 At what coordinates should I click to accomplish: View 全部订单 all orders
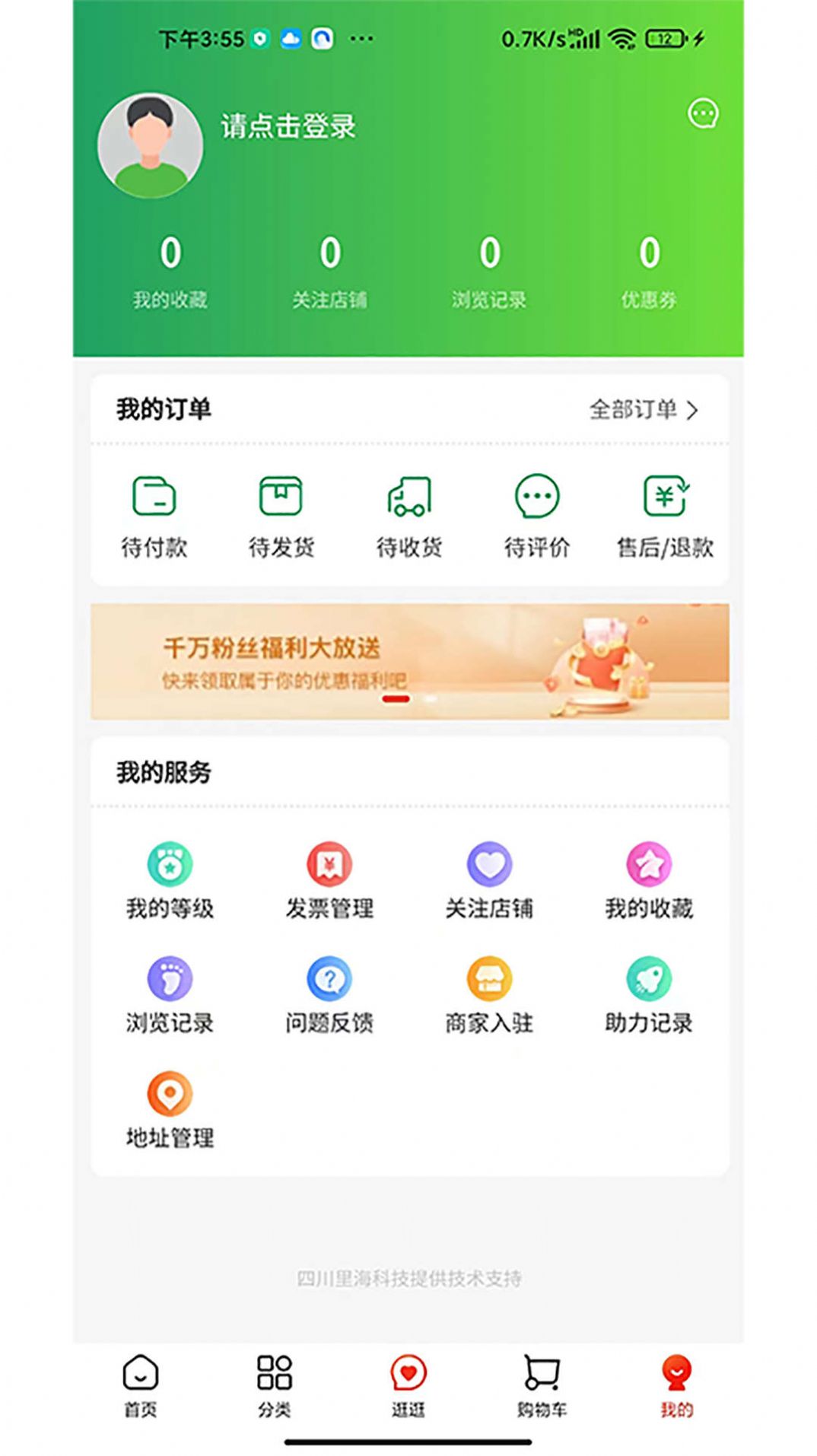point(643,409)
